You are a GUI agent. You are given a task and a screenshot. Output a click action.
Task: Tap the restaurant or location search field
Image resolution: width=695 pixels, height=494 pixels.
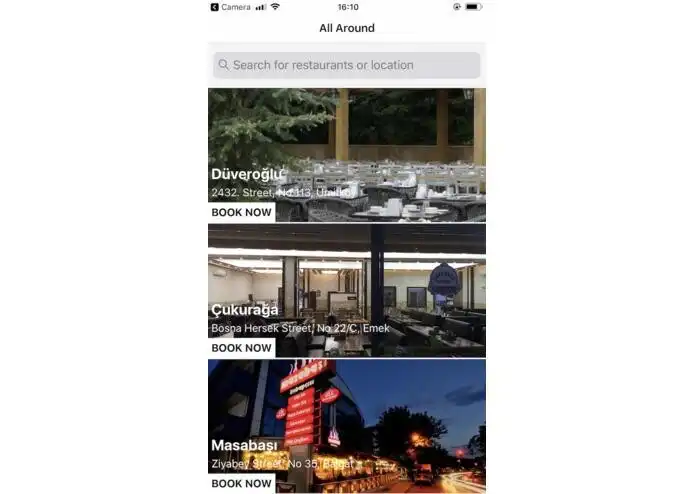coord(346,65)
